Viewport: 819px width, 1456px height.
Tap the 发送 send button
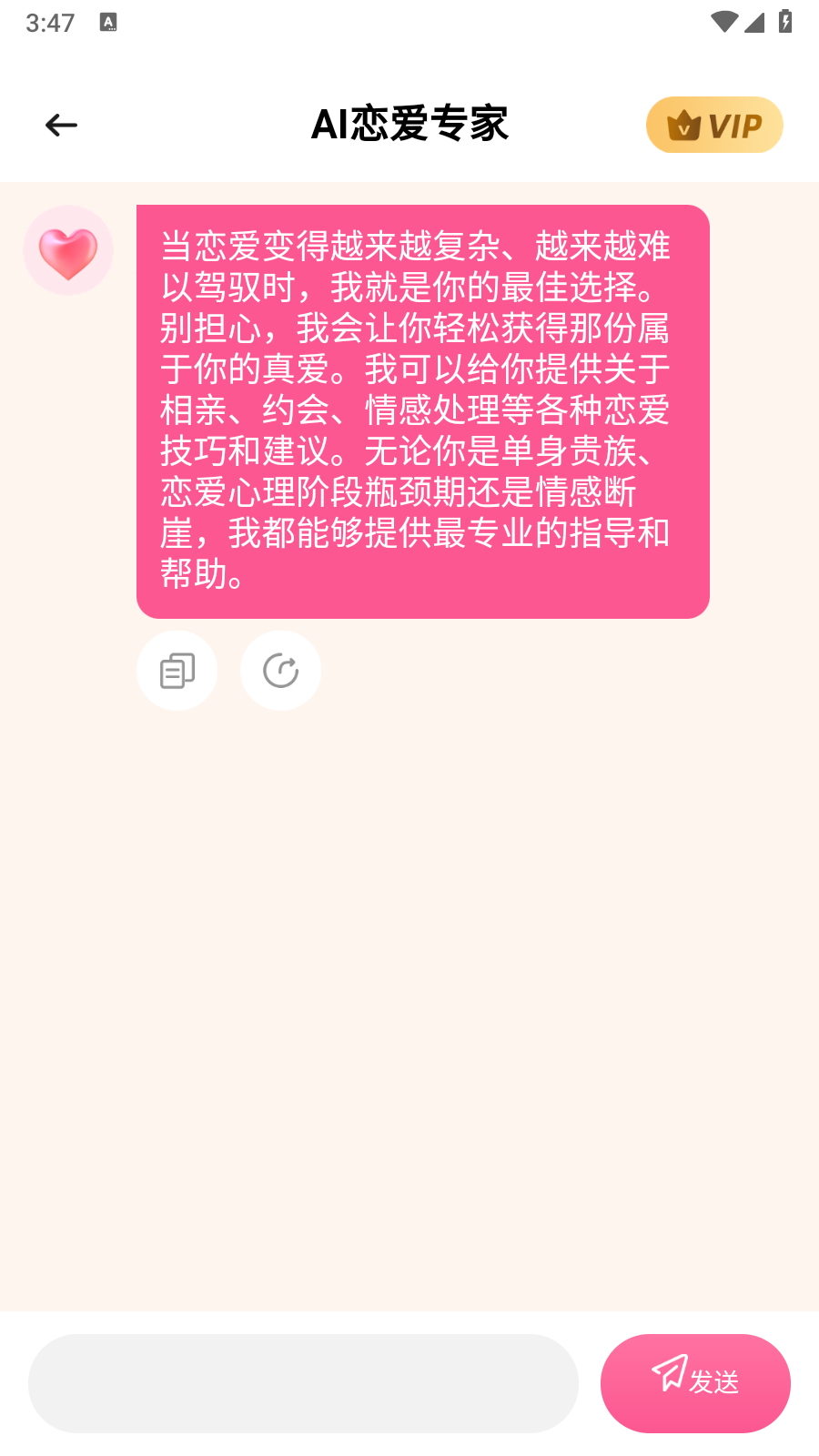click(x=695, y=1383)
